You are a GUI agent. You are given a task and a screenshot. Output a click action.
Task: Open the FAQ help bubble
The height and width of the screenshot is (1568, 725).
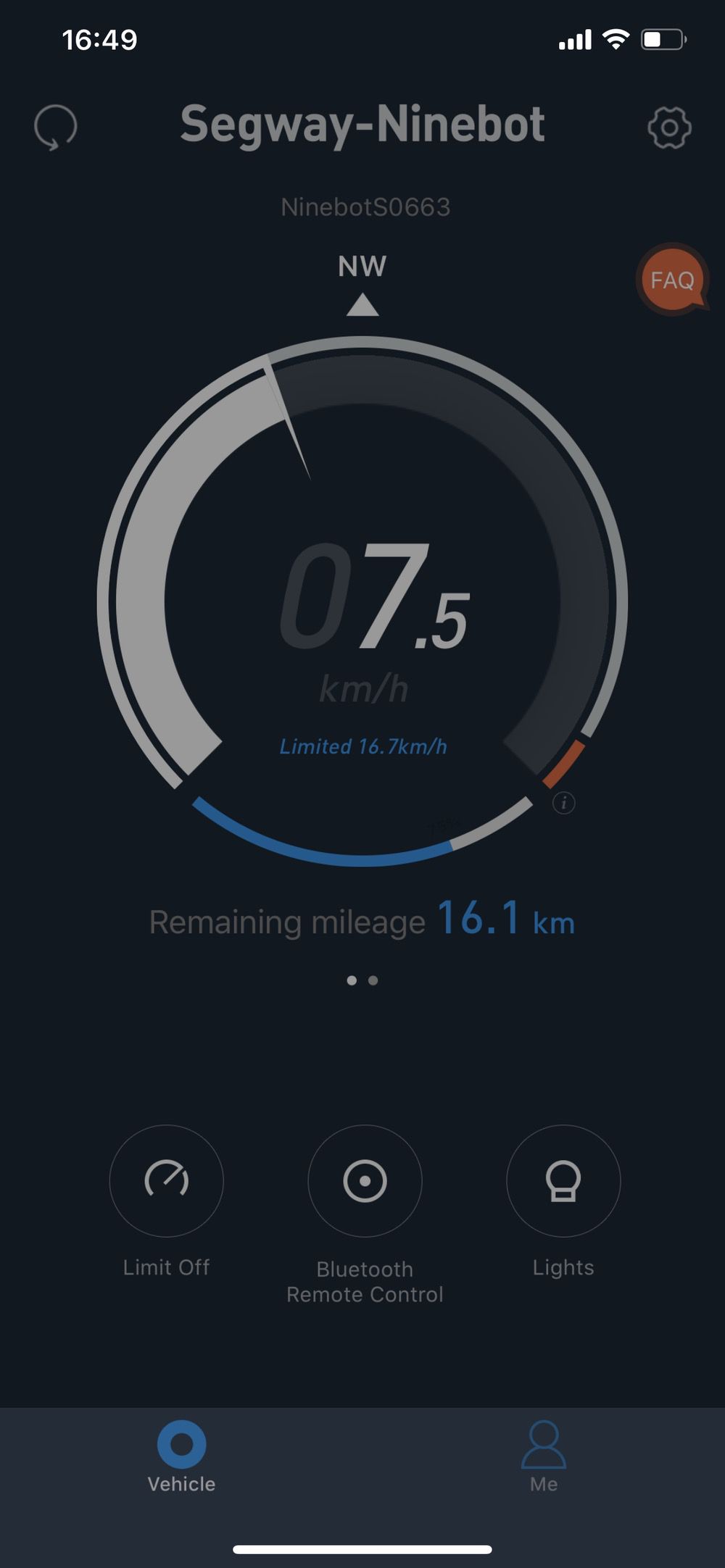click(x=672, y=280)
